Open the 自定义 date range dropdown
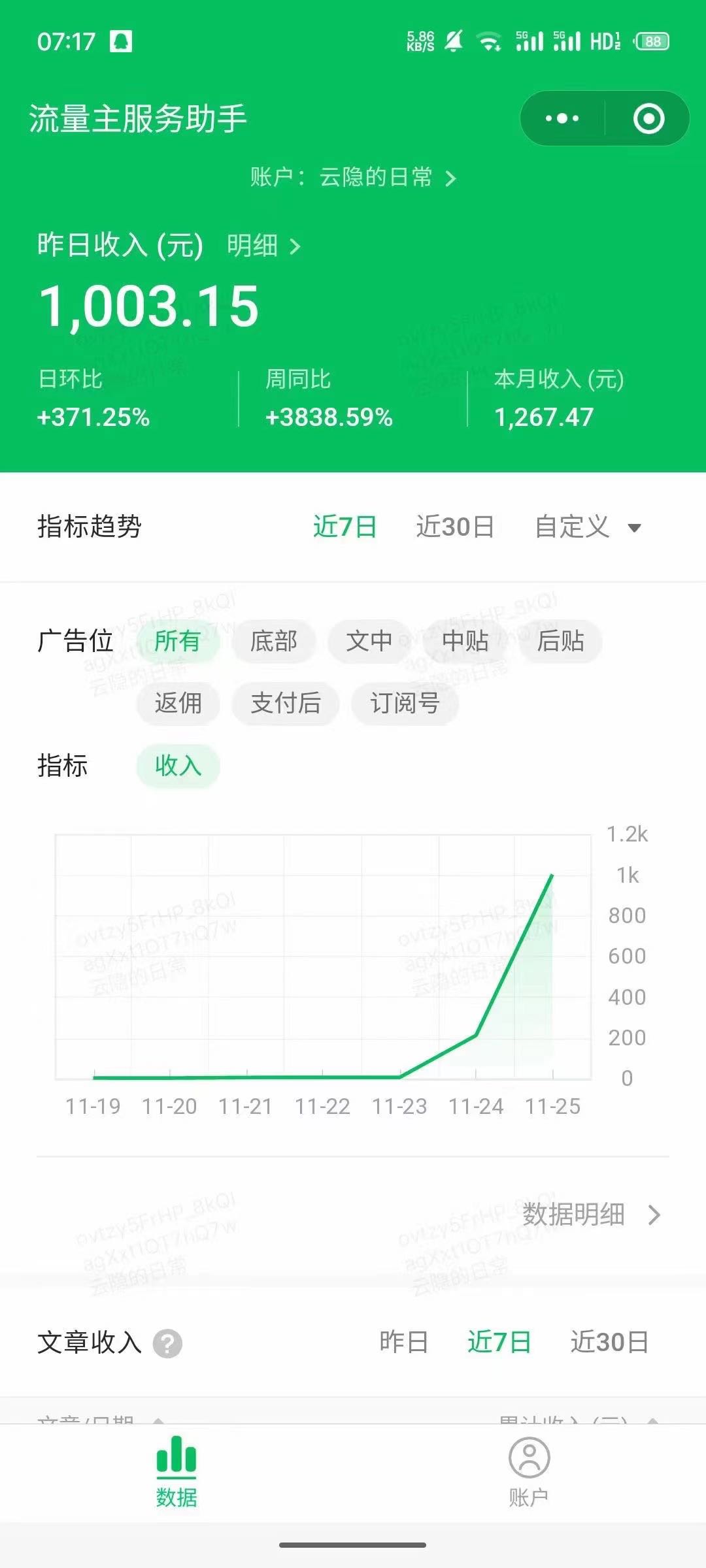 587,527
